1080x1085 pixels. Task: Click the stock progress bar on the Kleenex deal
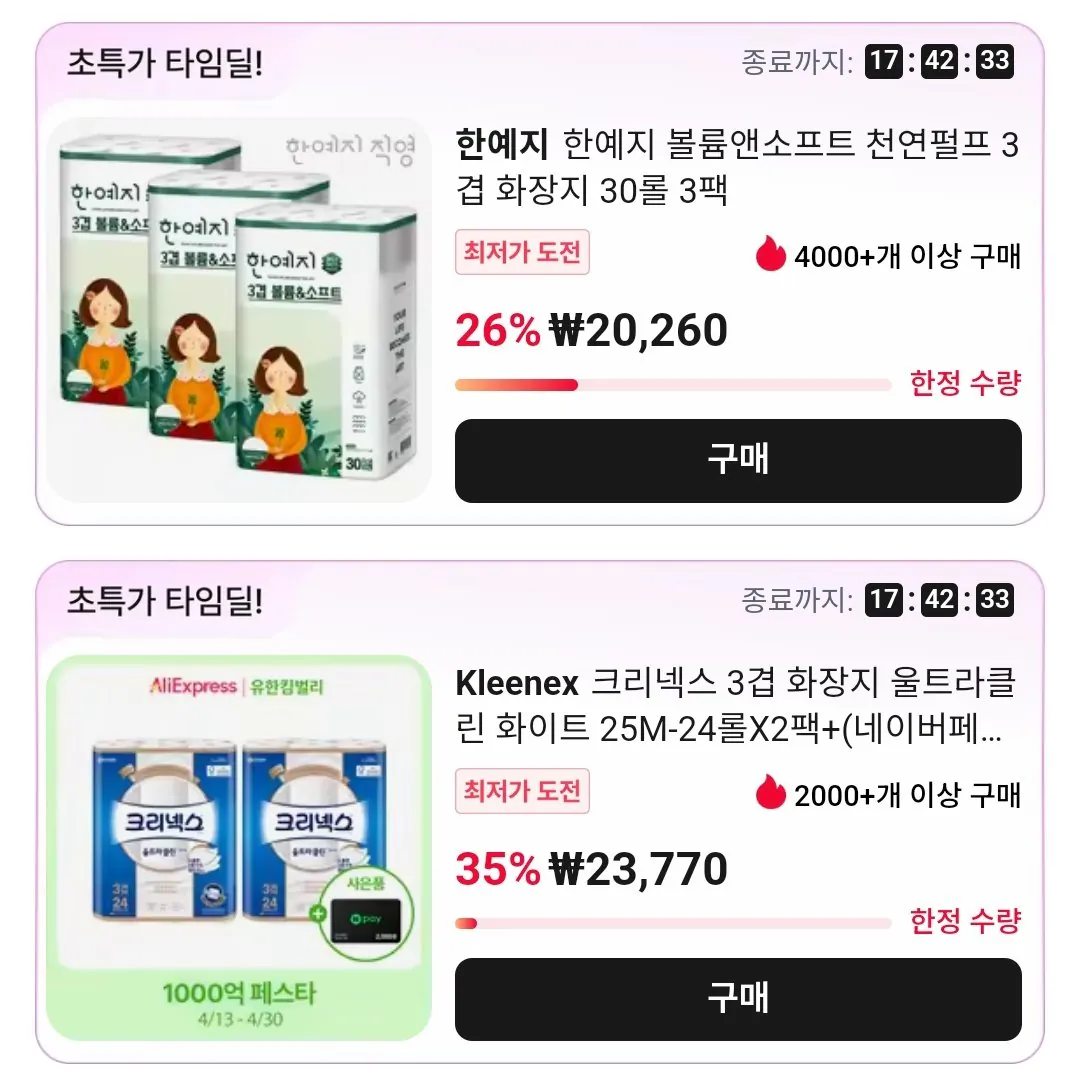pos(672,922)
